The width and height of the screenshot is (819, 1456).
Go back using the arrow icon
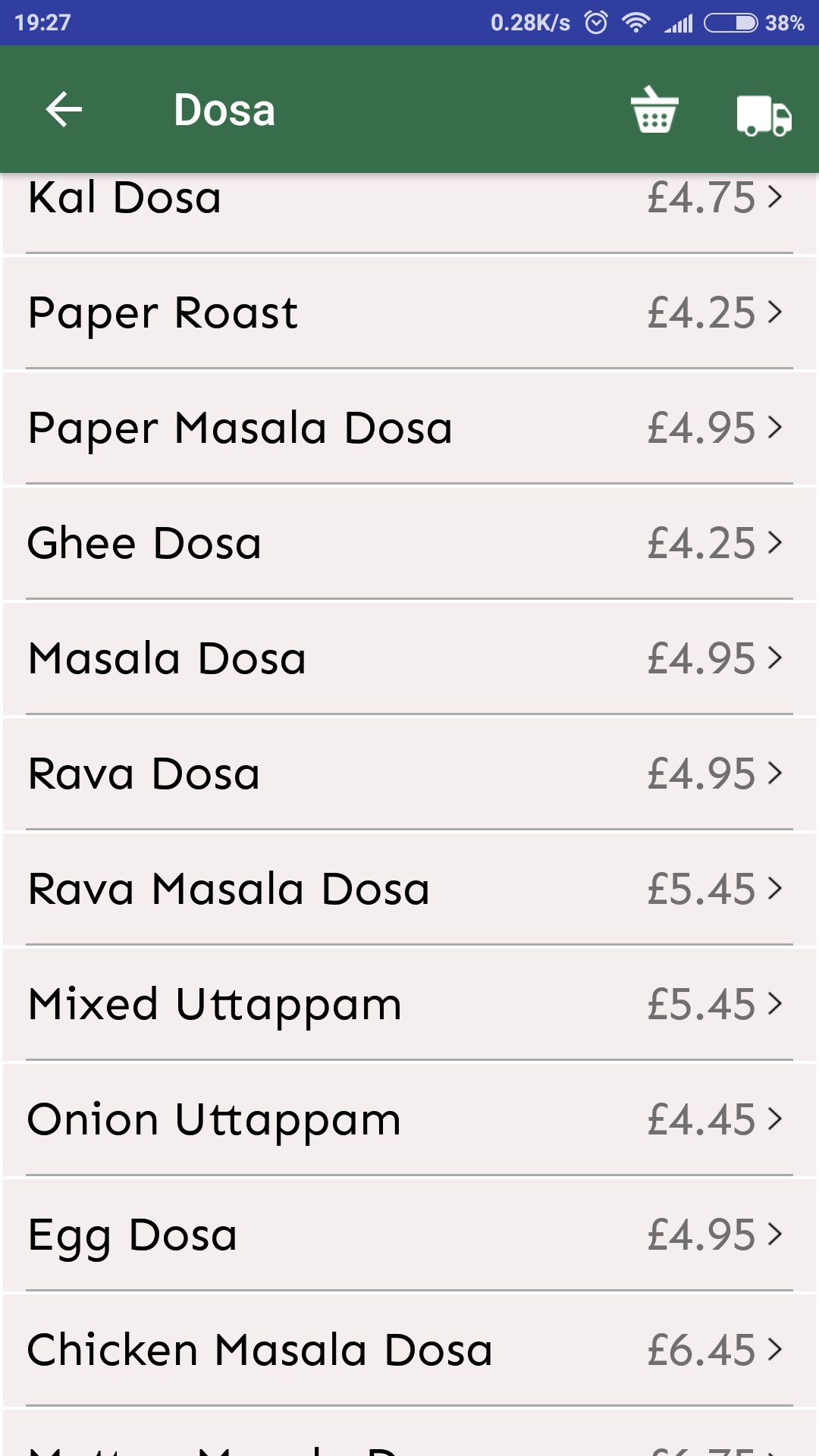(64, 110)
